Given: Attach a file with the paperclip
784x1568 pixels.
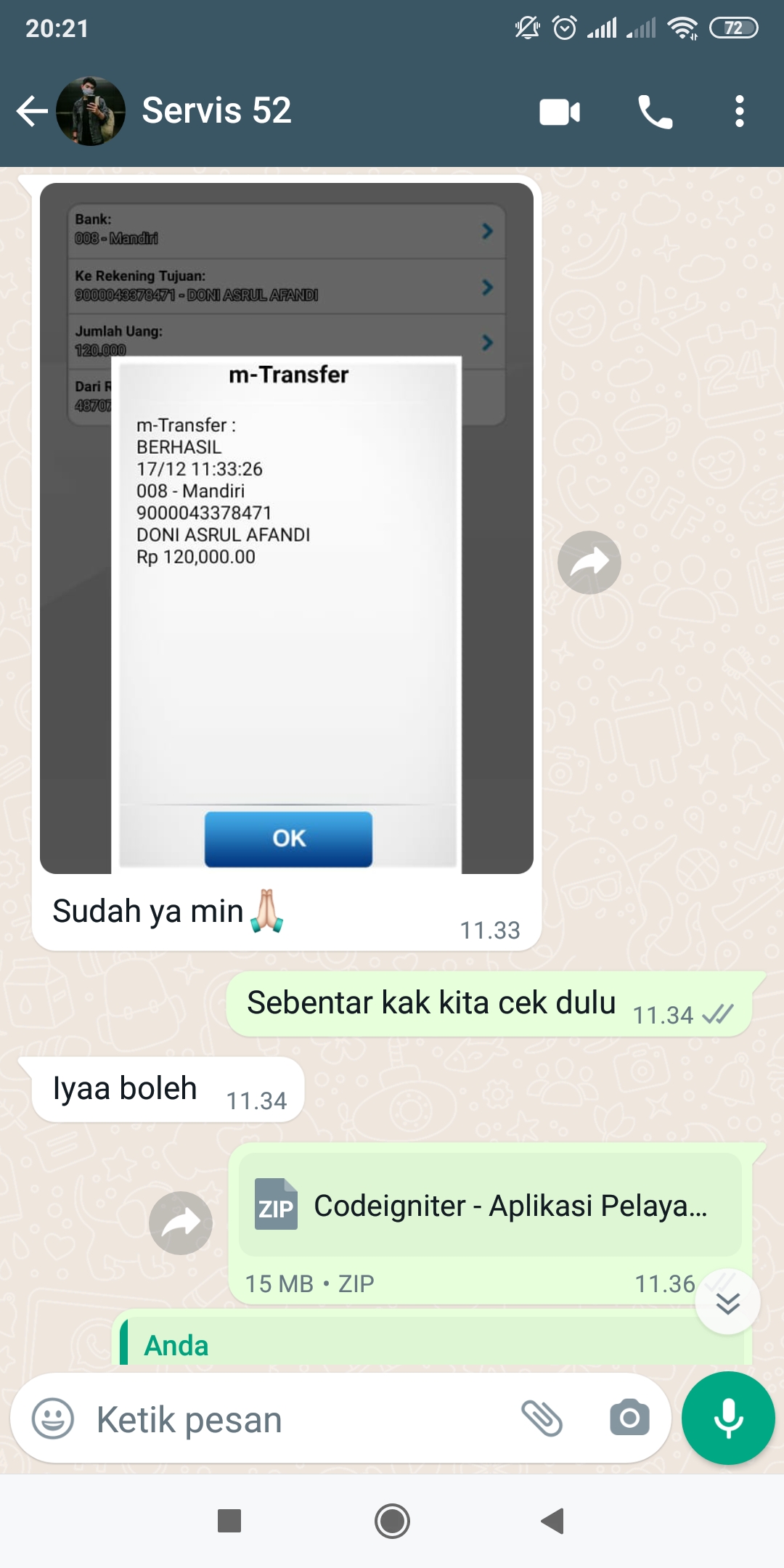Looking at the screenshot, I should pyautogui.click(x=542, y=1418).
